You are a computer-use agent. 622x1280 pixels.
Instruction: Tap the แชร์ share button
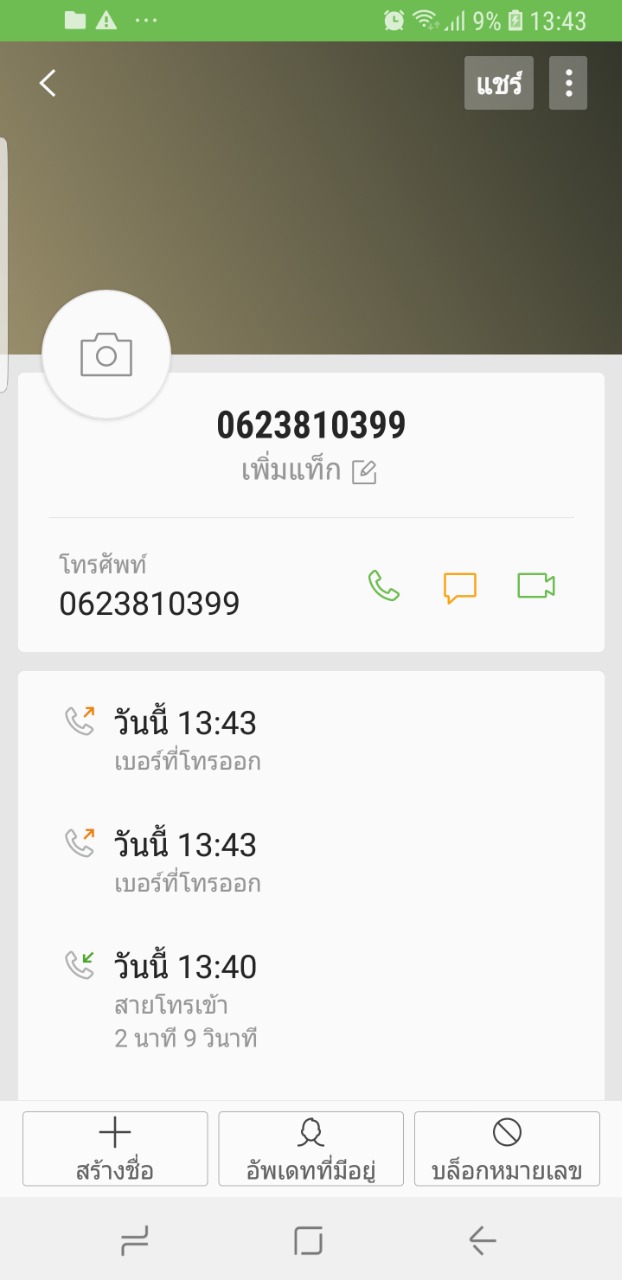point(498,83)
